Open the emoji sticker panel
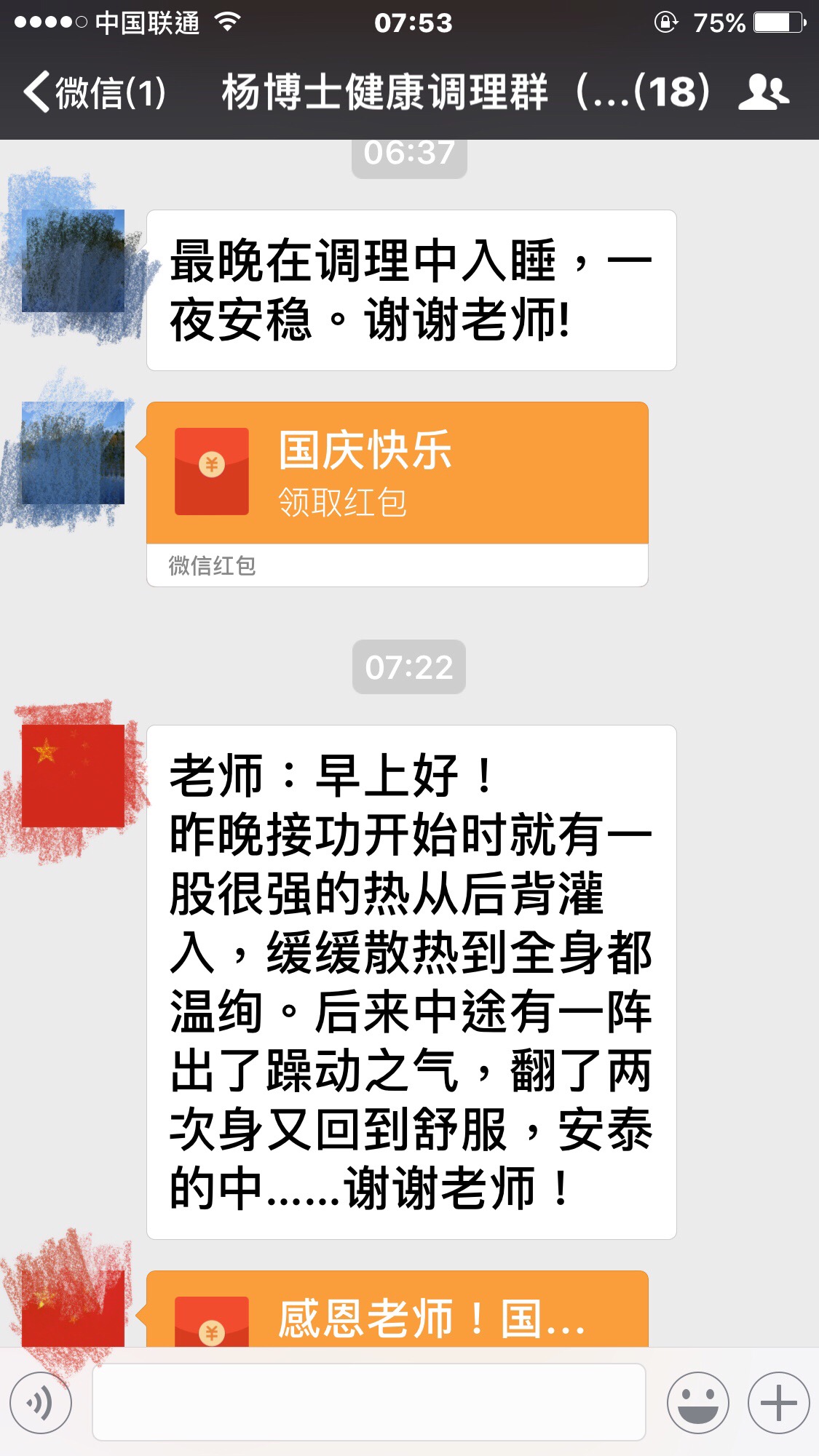 [x=697, y=1402]
